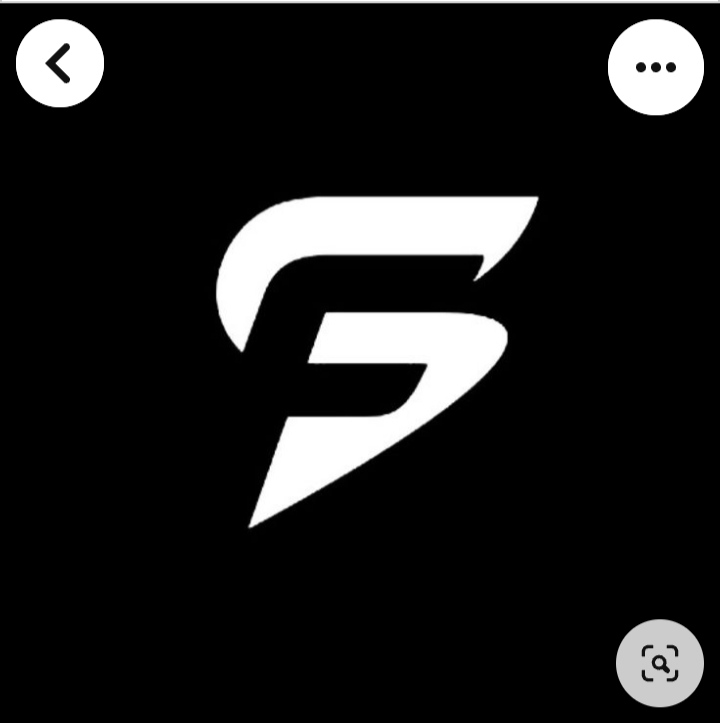Image resolution: width=720 pixels, height=723 pixels.
Task: Start visual search with the lens icon
Action: click(x=660, y=663)
